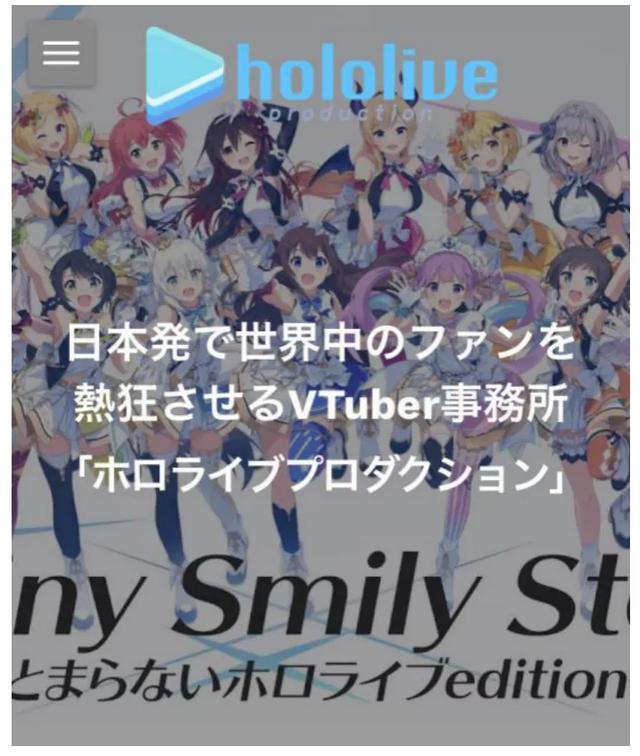Open the hamburger navigation menu
This screenshot has width=640, height=756.
tap(61, 53)
